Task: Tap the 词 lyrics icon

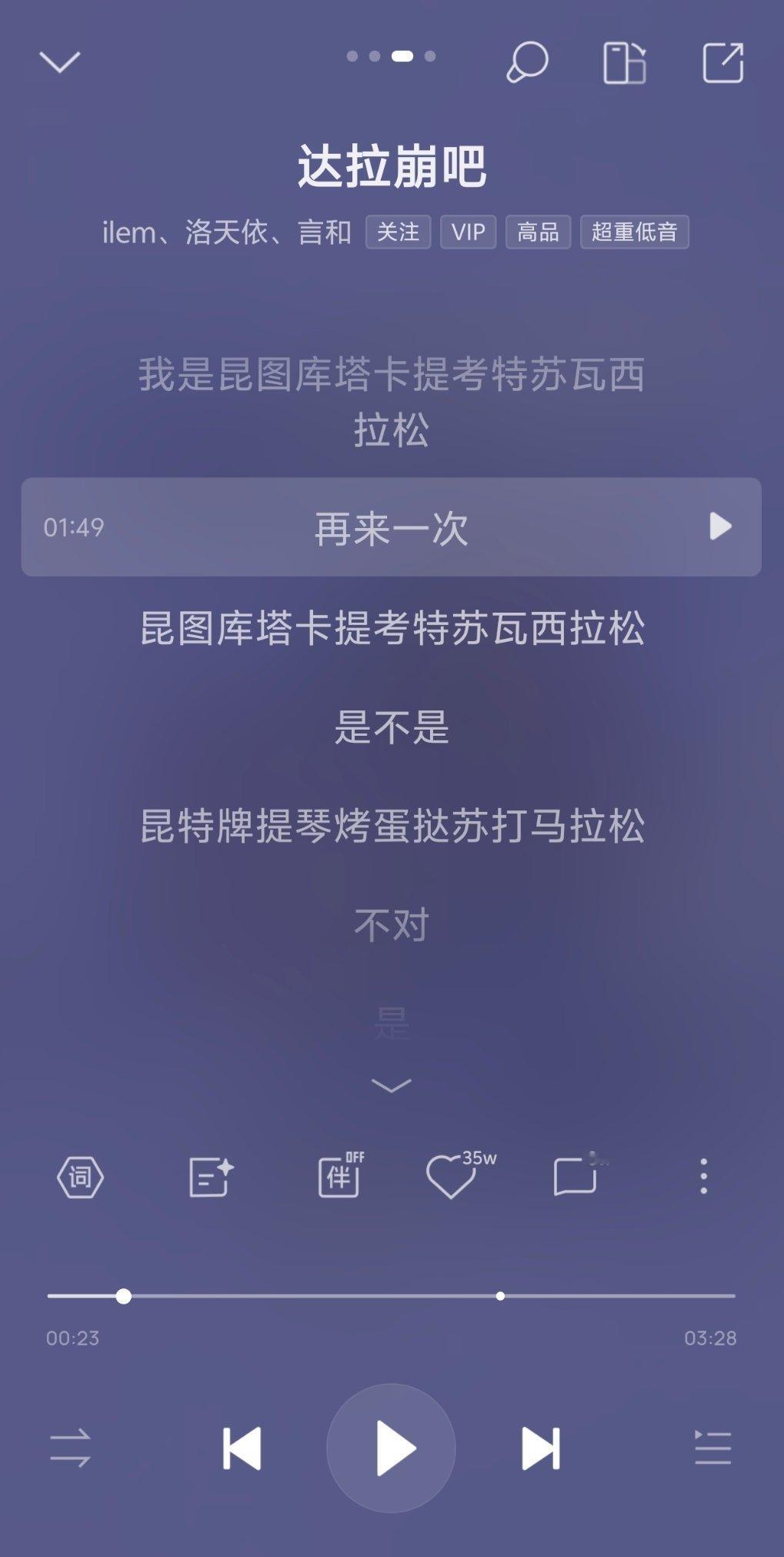Action: (81, 1178)
